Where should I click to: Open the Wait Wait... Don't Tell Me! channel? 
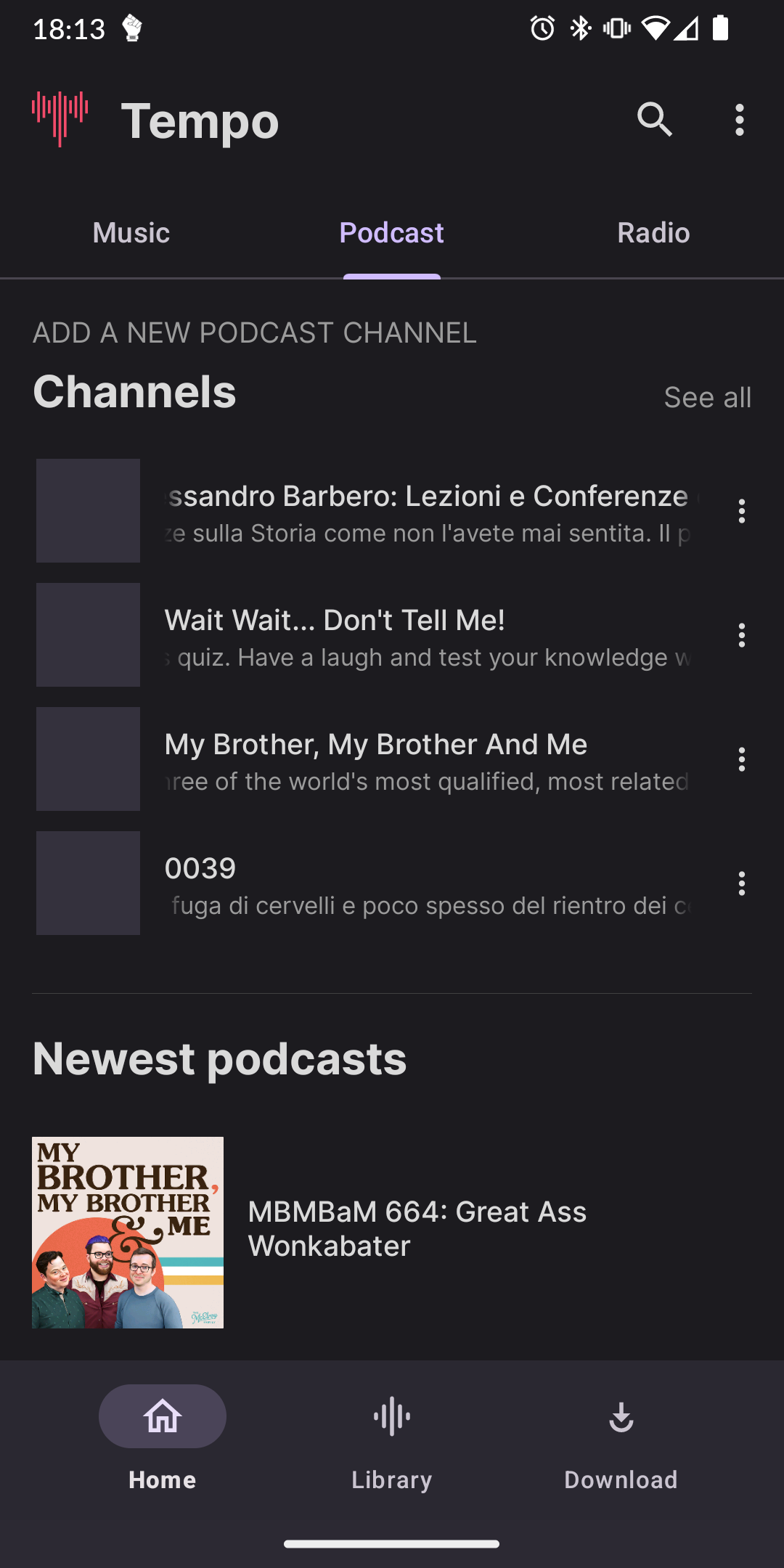pyautogui.click(x=427, y=635)
